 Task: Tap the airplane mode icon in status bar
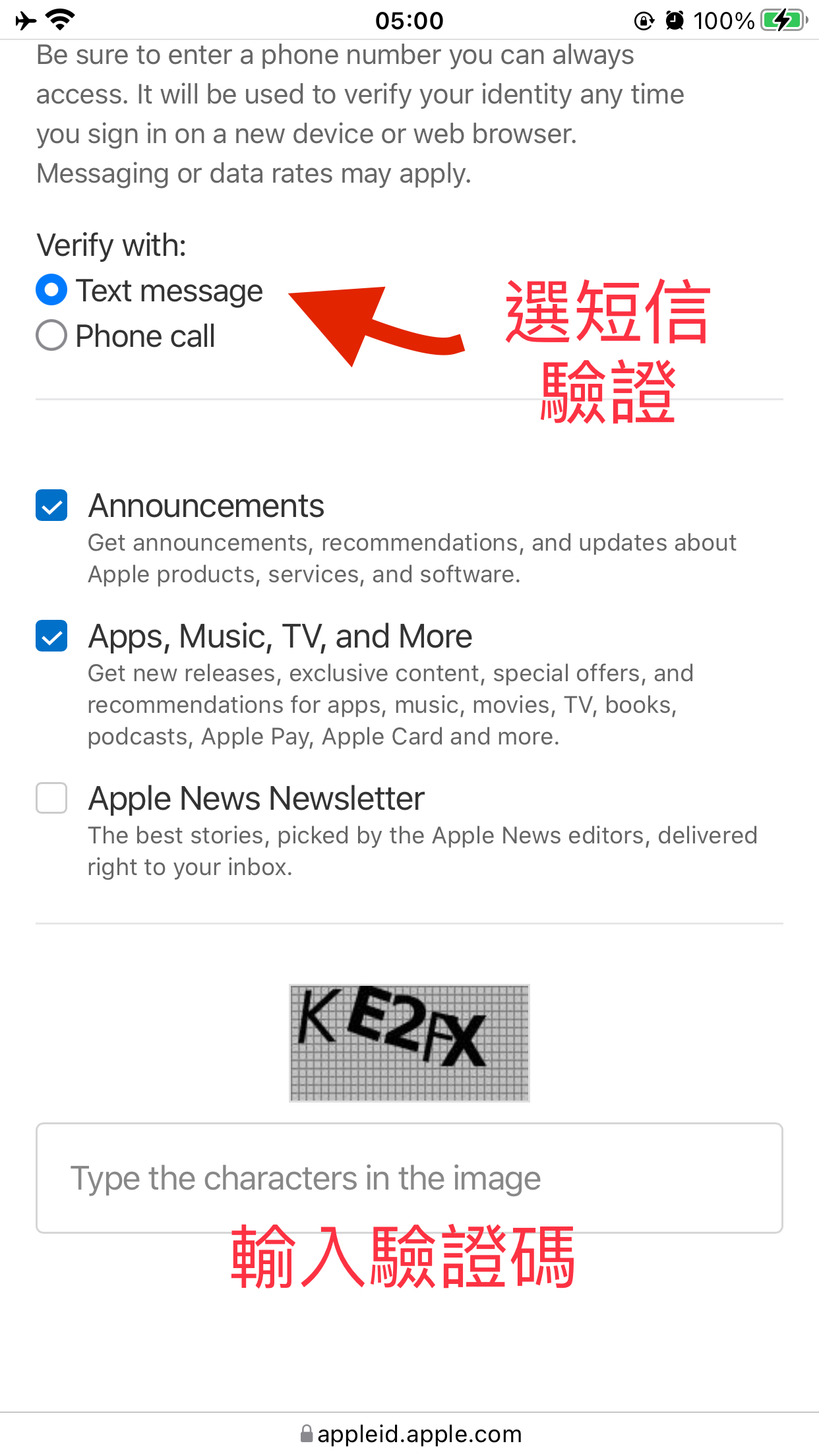26,20
